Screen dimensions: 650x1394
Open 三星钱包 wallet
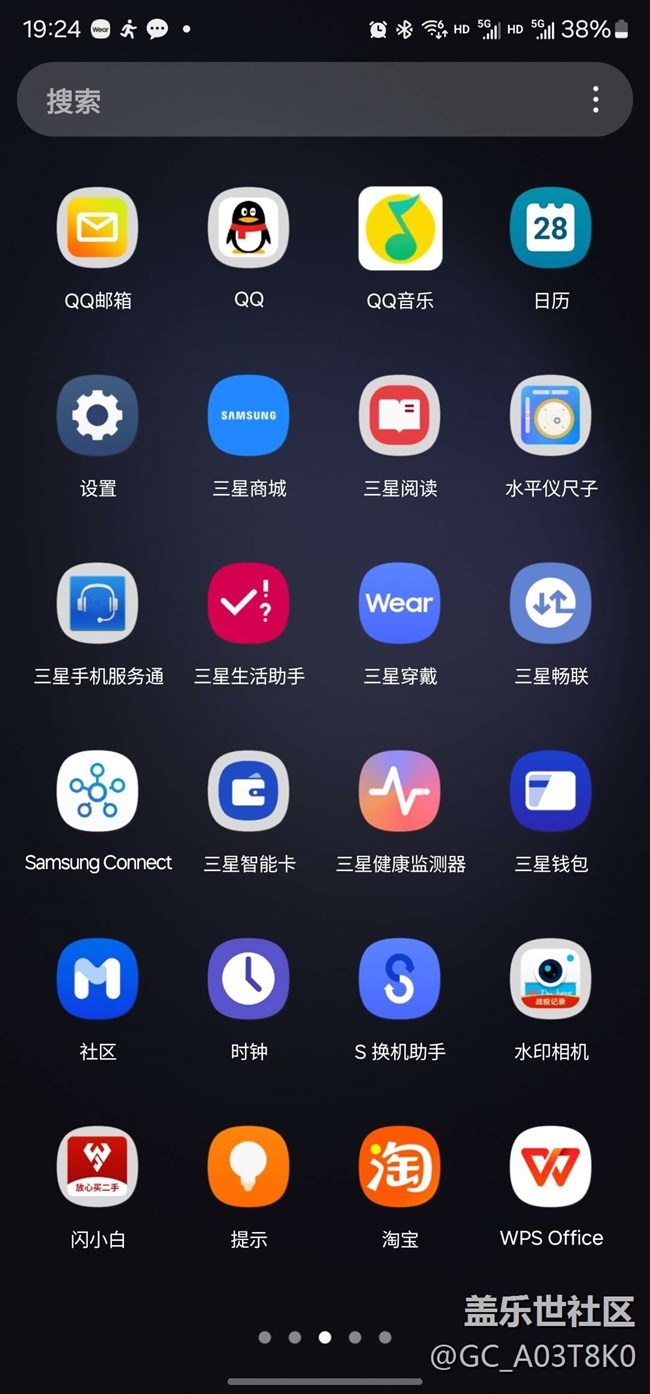coord(551,792)
